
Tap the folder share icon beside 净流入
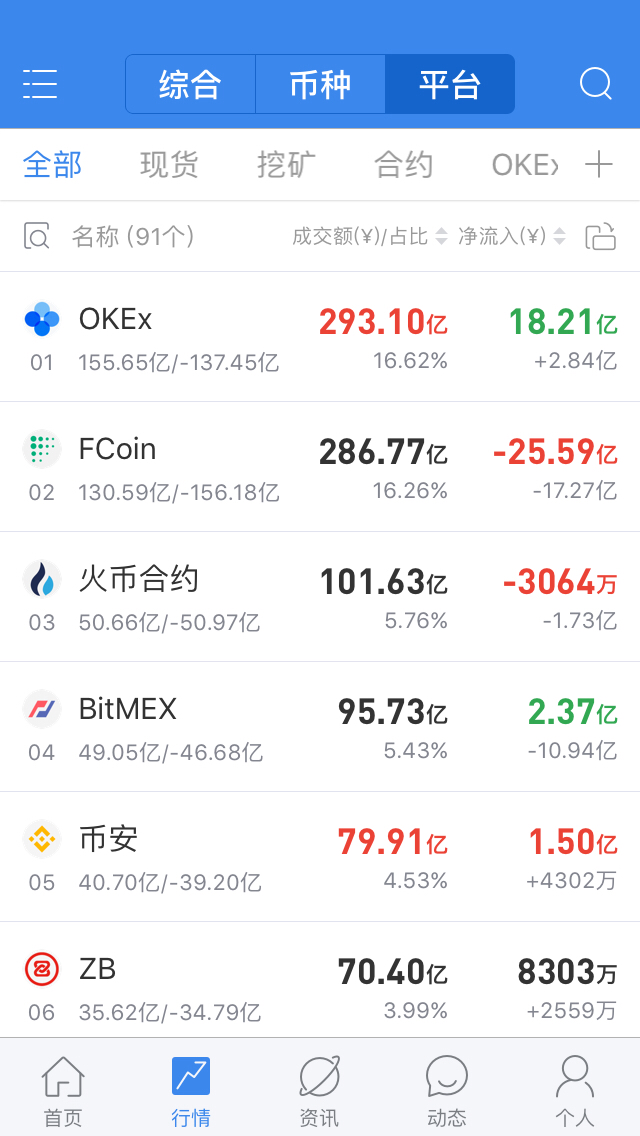(x=600, y=236)
